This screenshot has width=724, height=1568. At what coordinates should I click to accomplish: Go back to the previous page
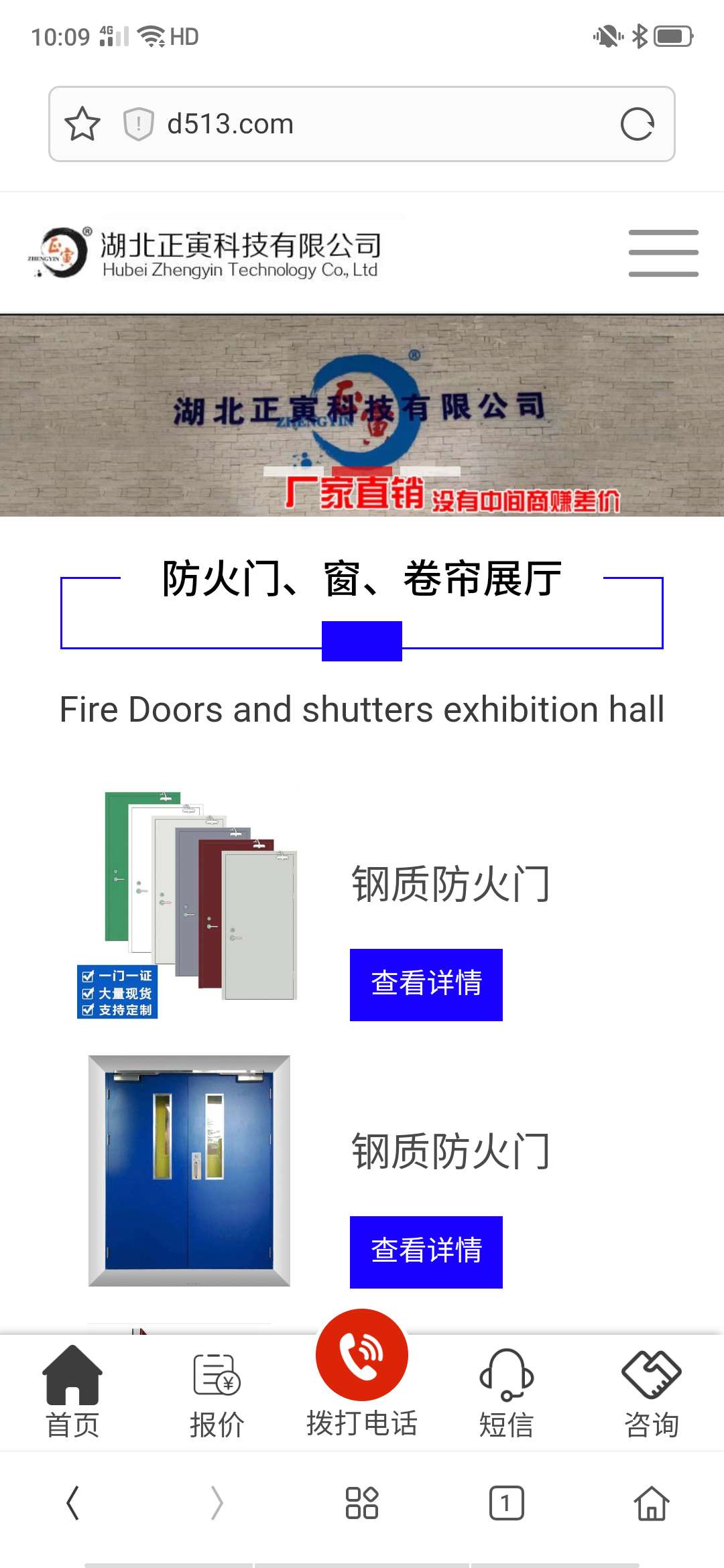coord(72,1502)
